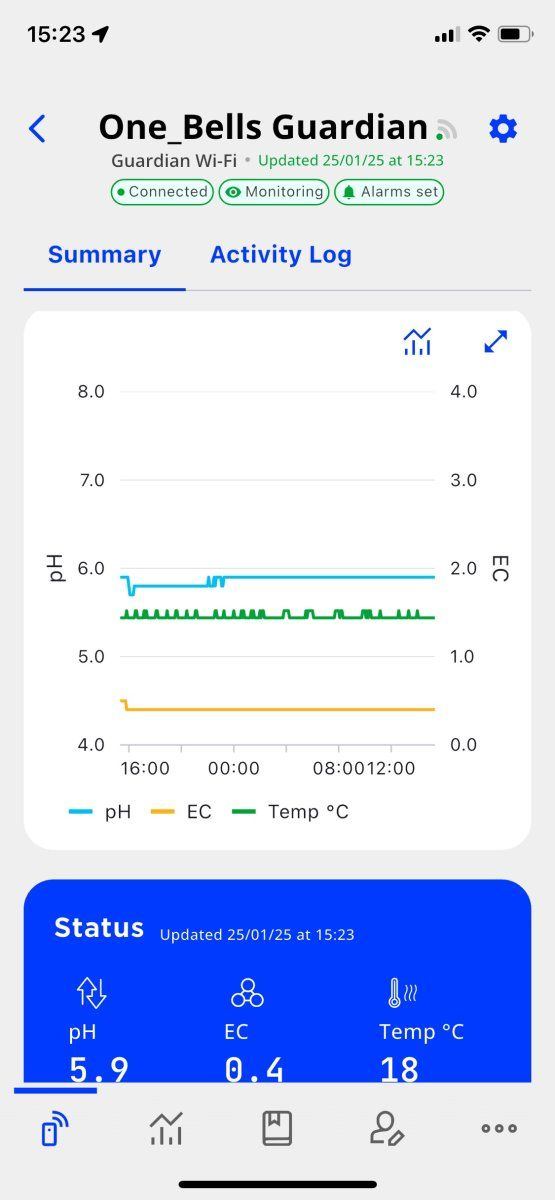Open the device settings gear

(503, 129)
